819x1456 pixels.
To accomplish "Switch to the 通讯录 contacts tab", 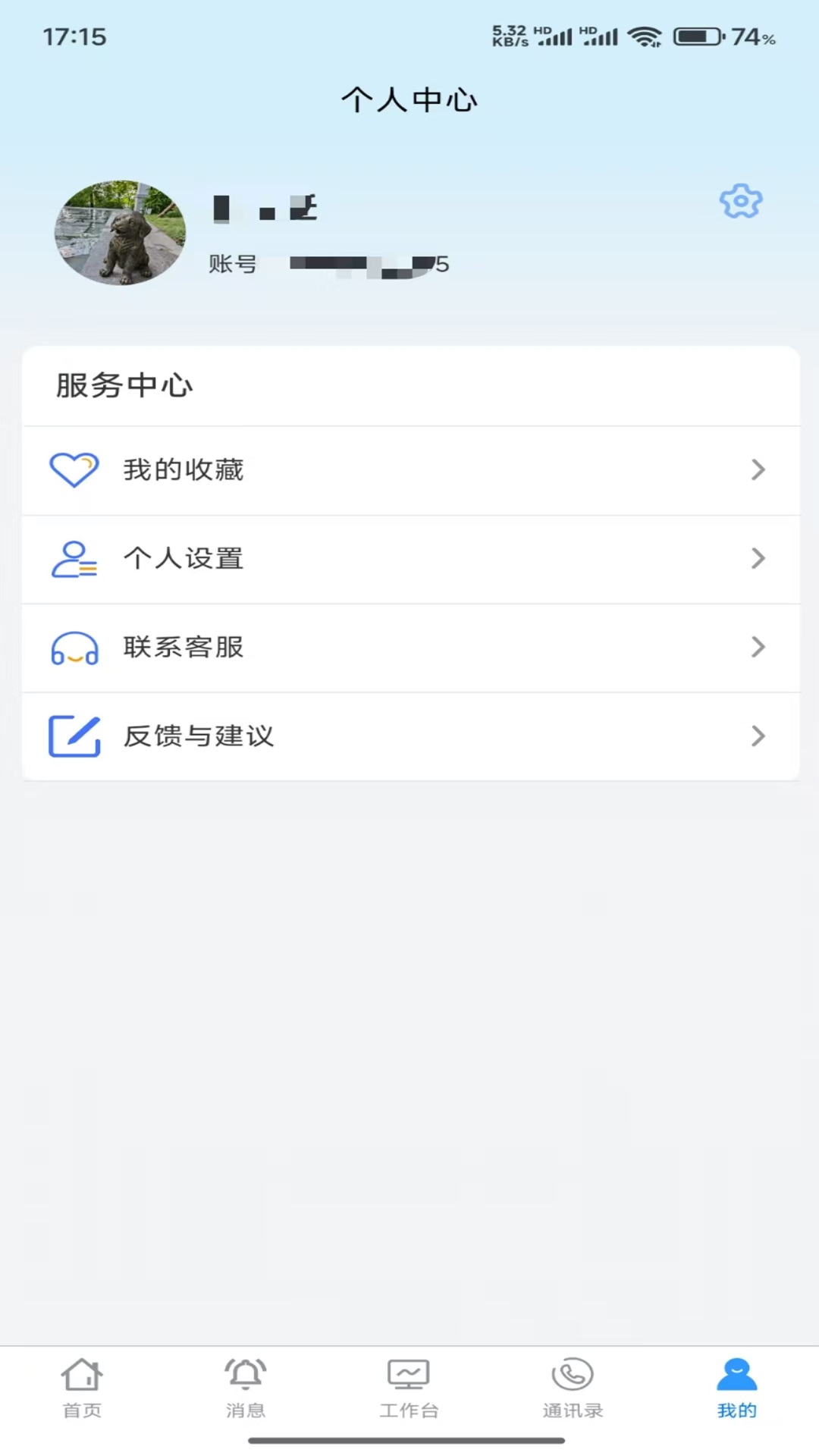I will [573, 1388].
